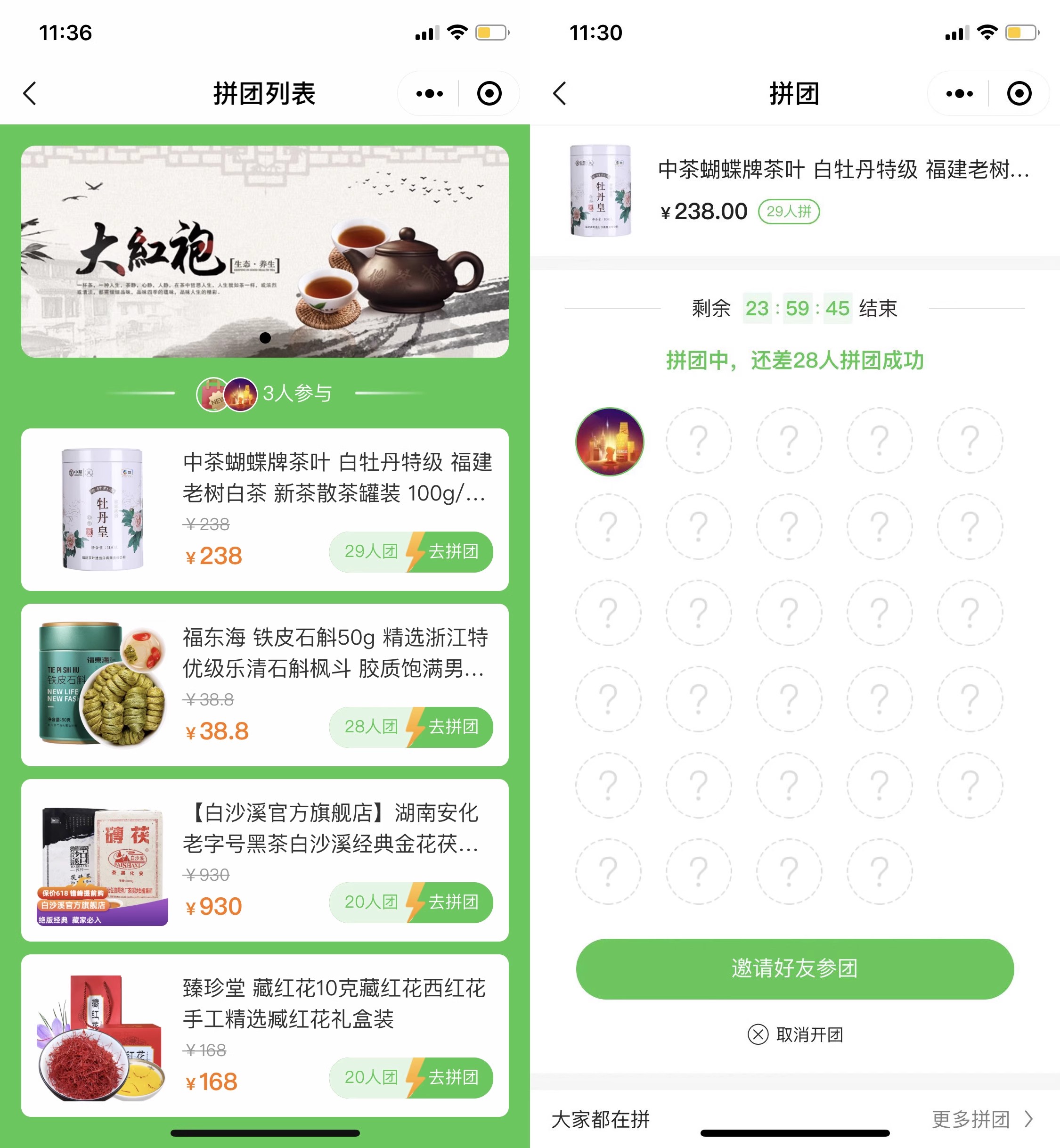View 更多拼团 group deals
The height and width of the screenshot is (1148, 1060).
(x=981, y=1119)
